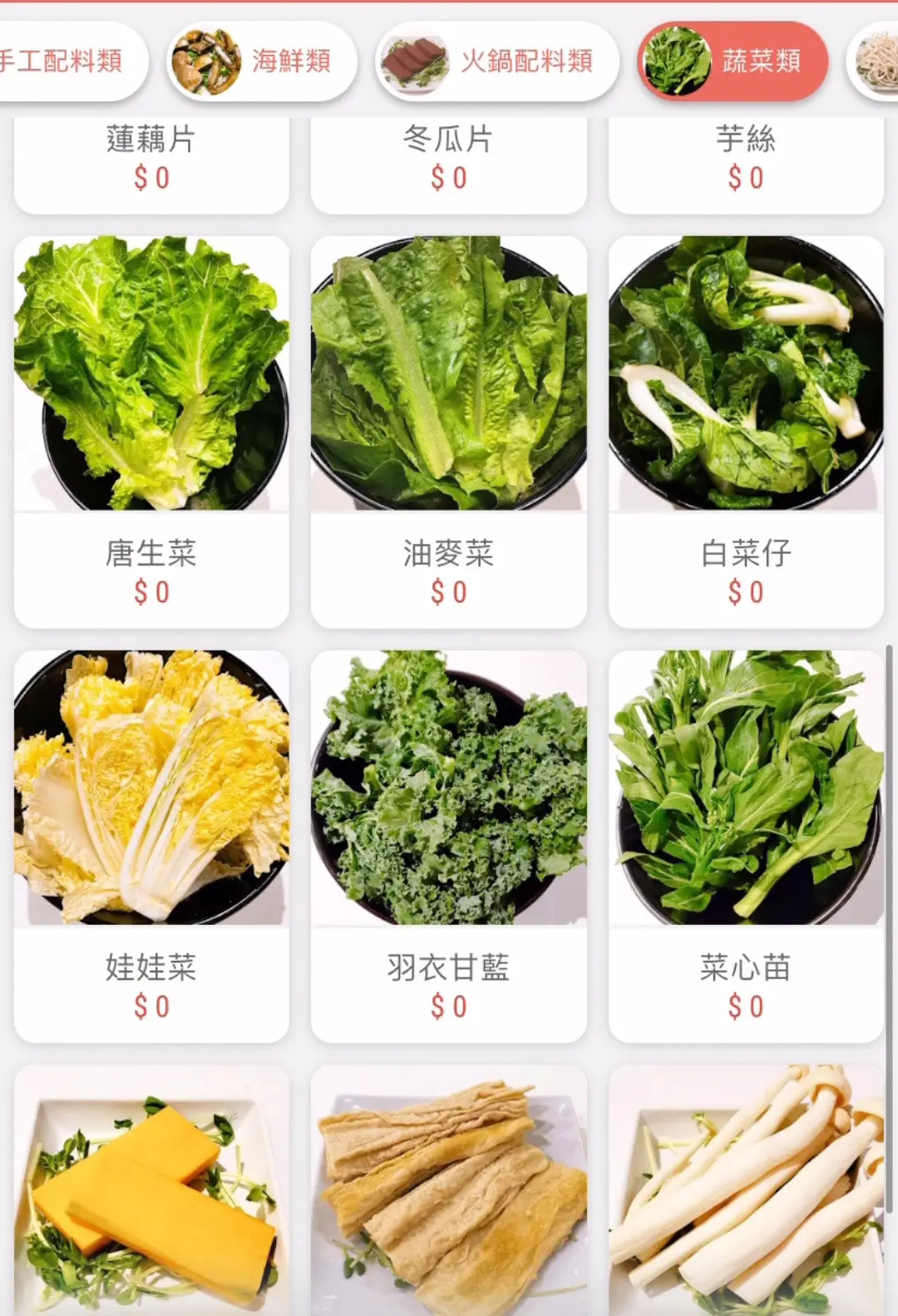
Task: Add 蓮藕片 to the order
Action: pos(151,160)
